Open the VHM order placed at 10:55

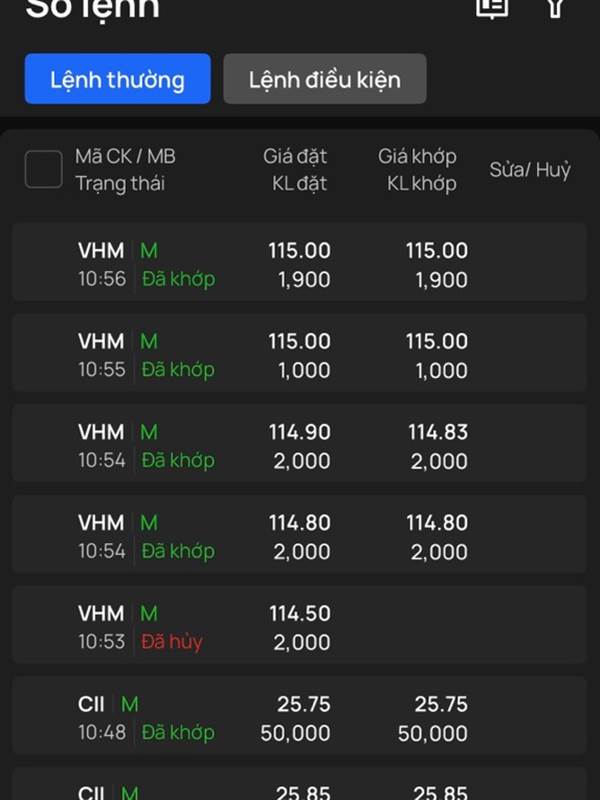299,355
